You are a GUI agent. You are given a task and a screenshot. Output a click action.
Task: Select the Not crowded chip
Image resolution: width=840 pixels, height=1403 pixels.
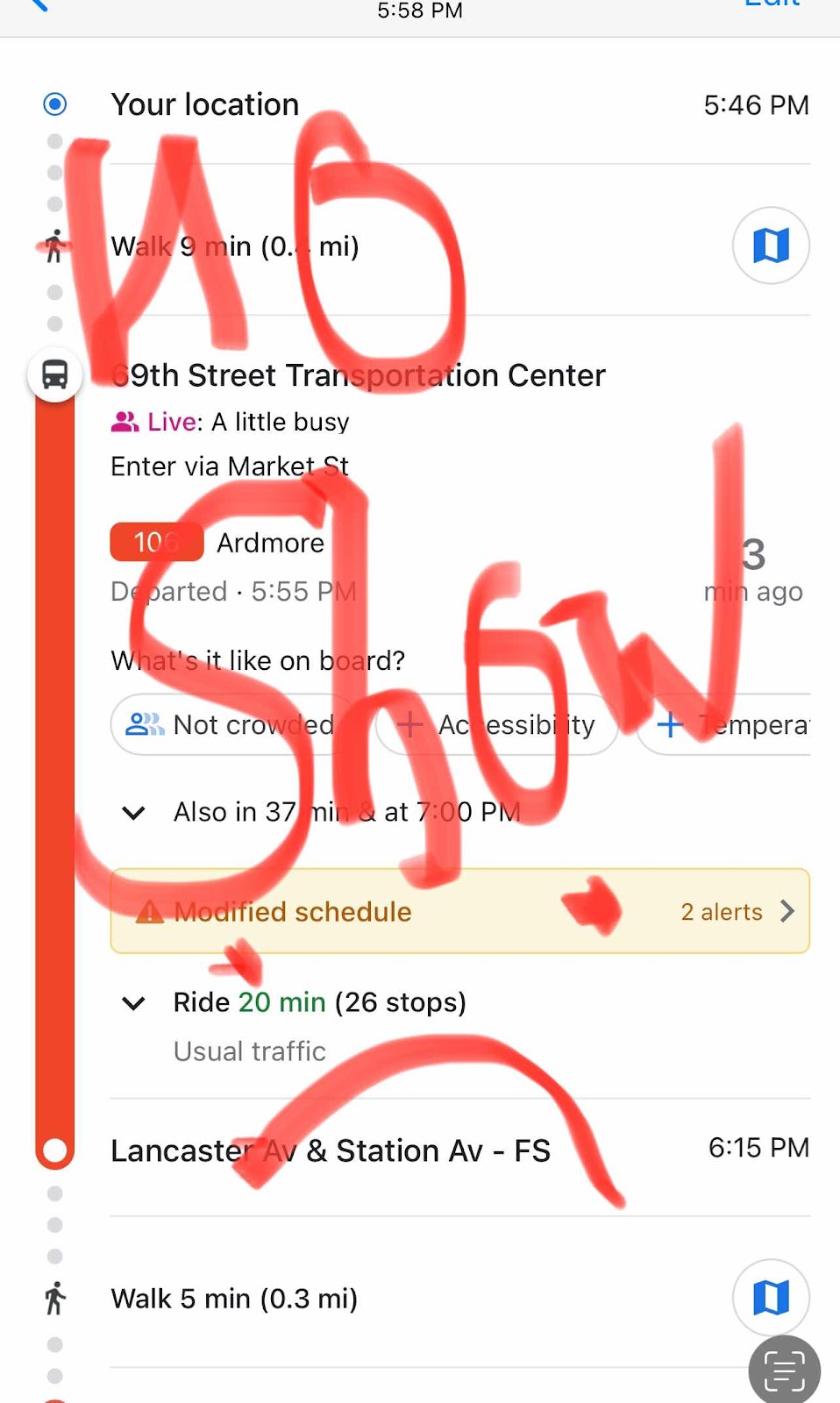tap(231, 724)
